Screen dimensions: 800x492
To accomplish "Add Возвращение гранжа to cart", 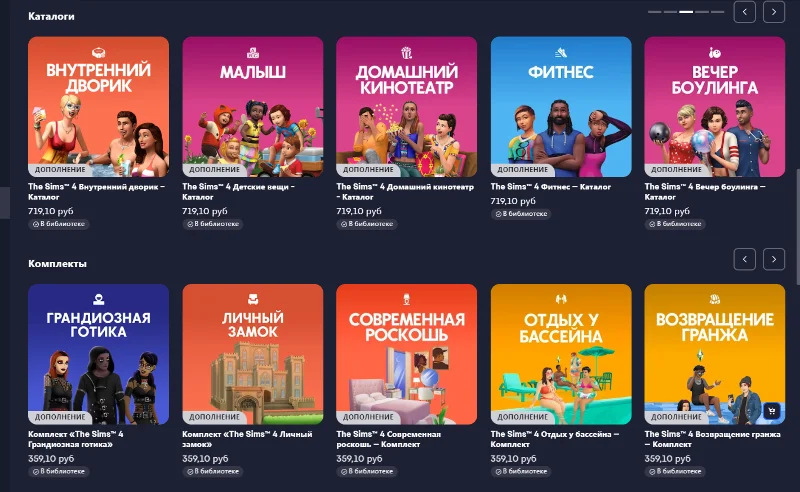I will pyautogui.click(x=771, y=410).
